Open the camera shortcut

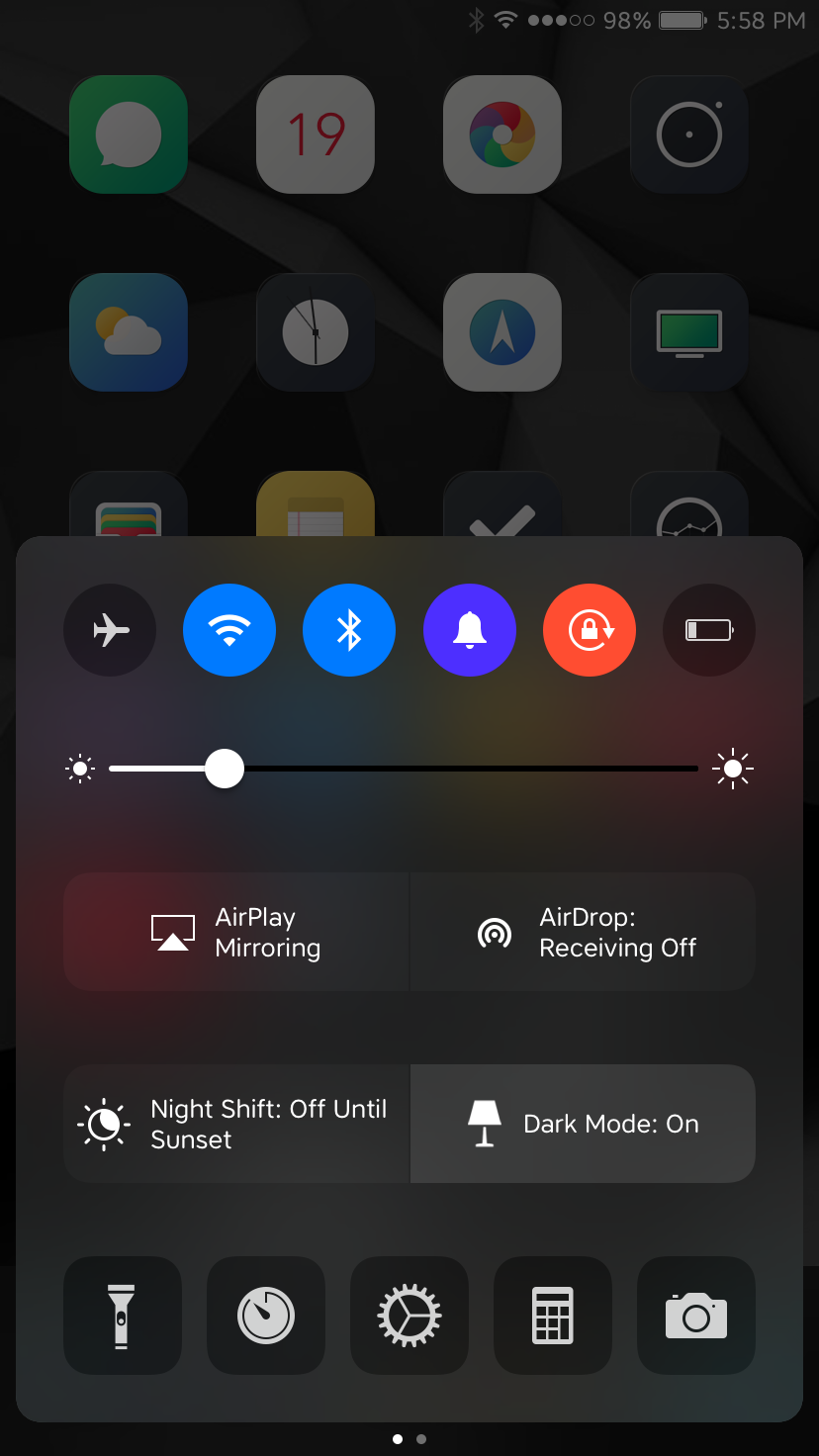696,1316
